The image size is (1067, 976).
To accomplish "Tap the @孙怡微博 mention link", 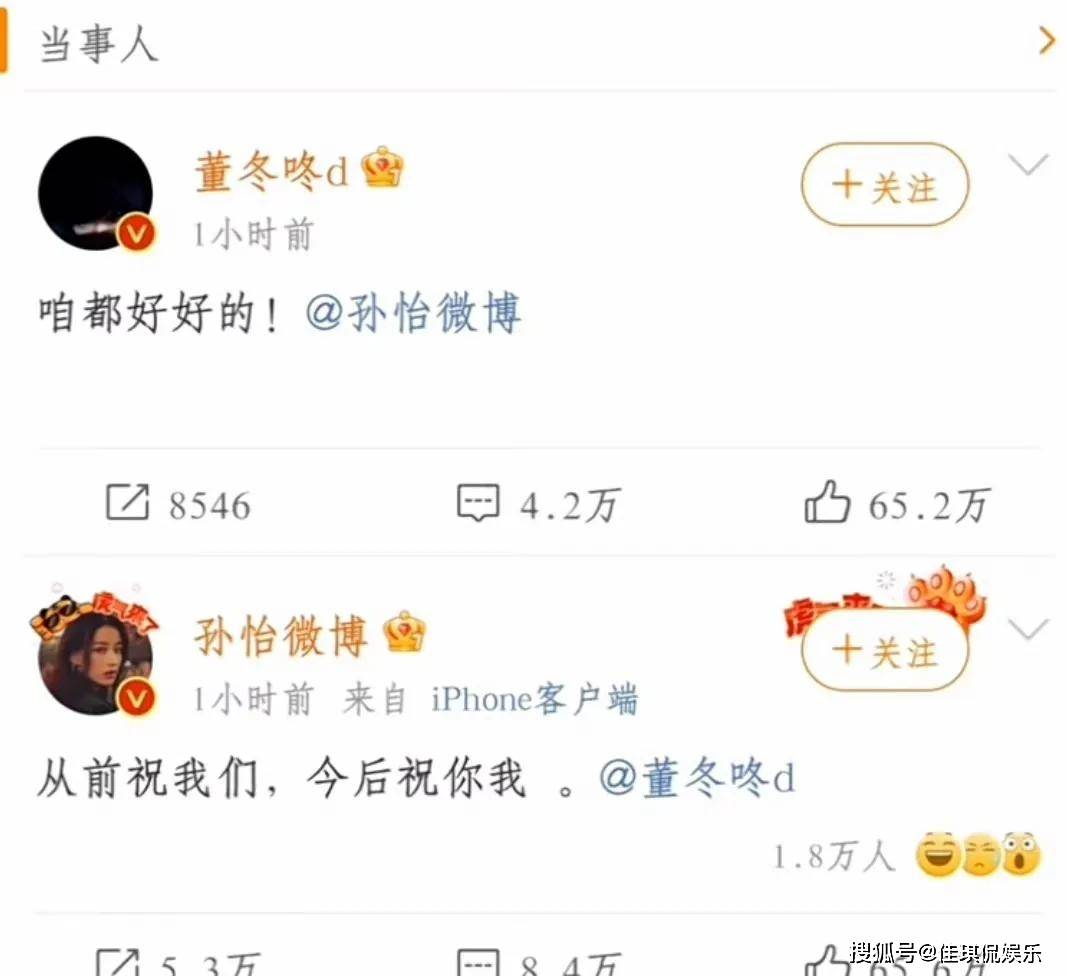I will [413, 314].
